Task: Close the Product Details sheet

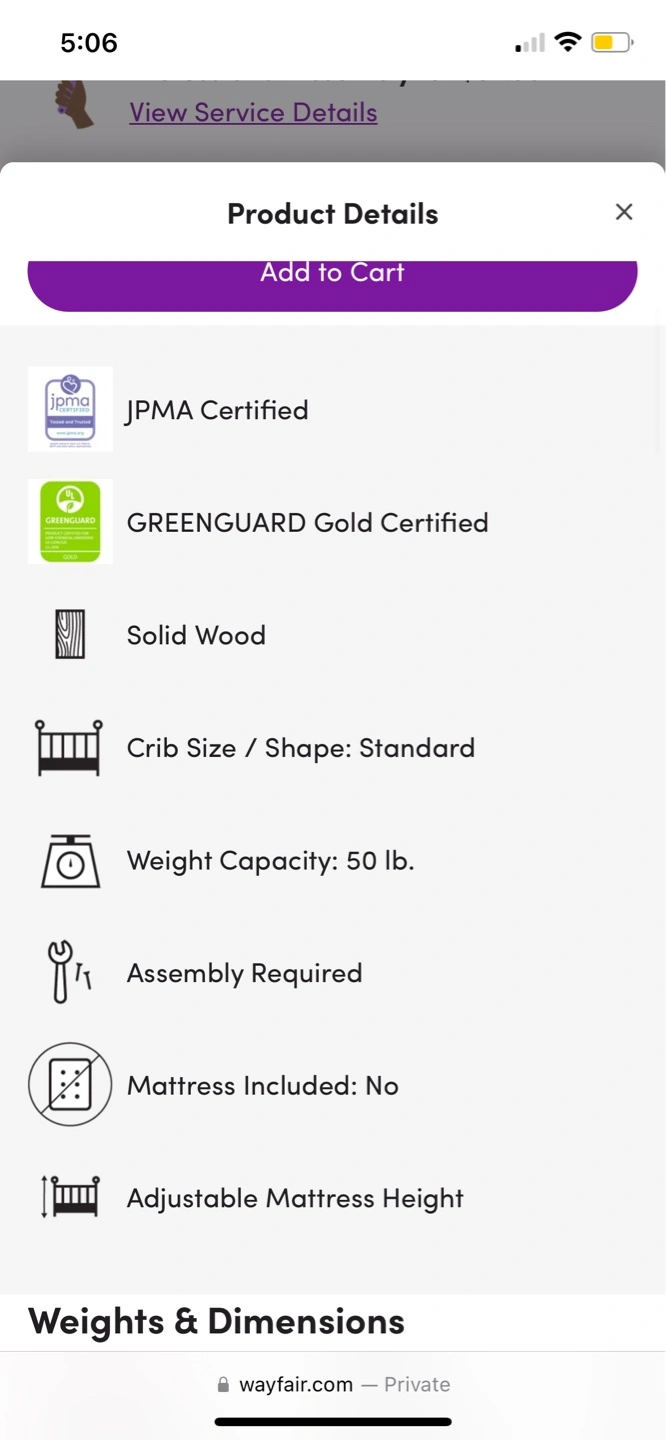Action: click(624, 212)
